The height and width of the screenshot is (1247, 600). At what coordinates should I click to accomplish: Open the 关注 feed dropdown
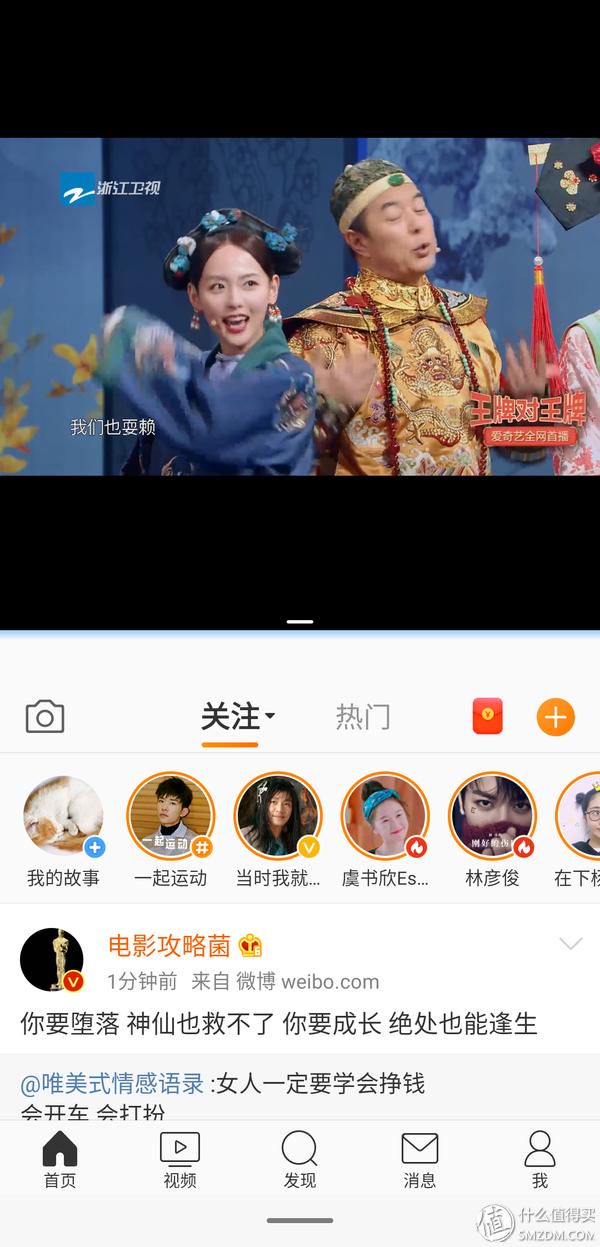238,717
